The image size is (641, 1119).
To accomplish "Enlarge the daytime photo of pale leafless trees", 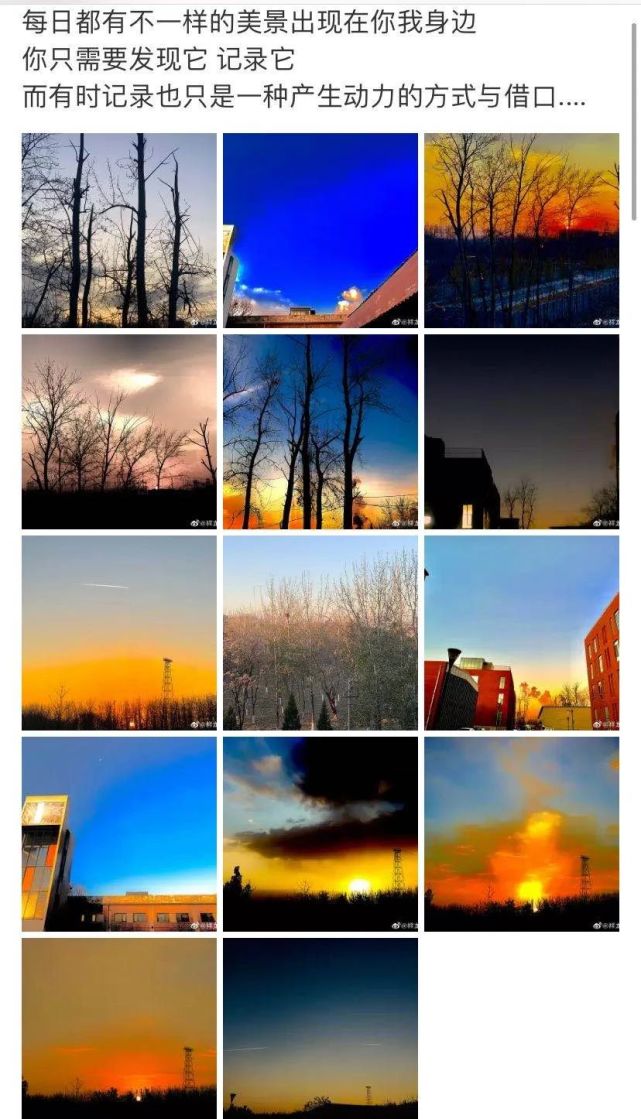I will point(320,632).
